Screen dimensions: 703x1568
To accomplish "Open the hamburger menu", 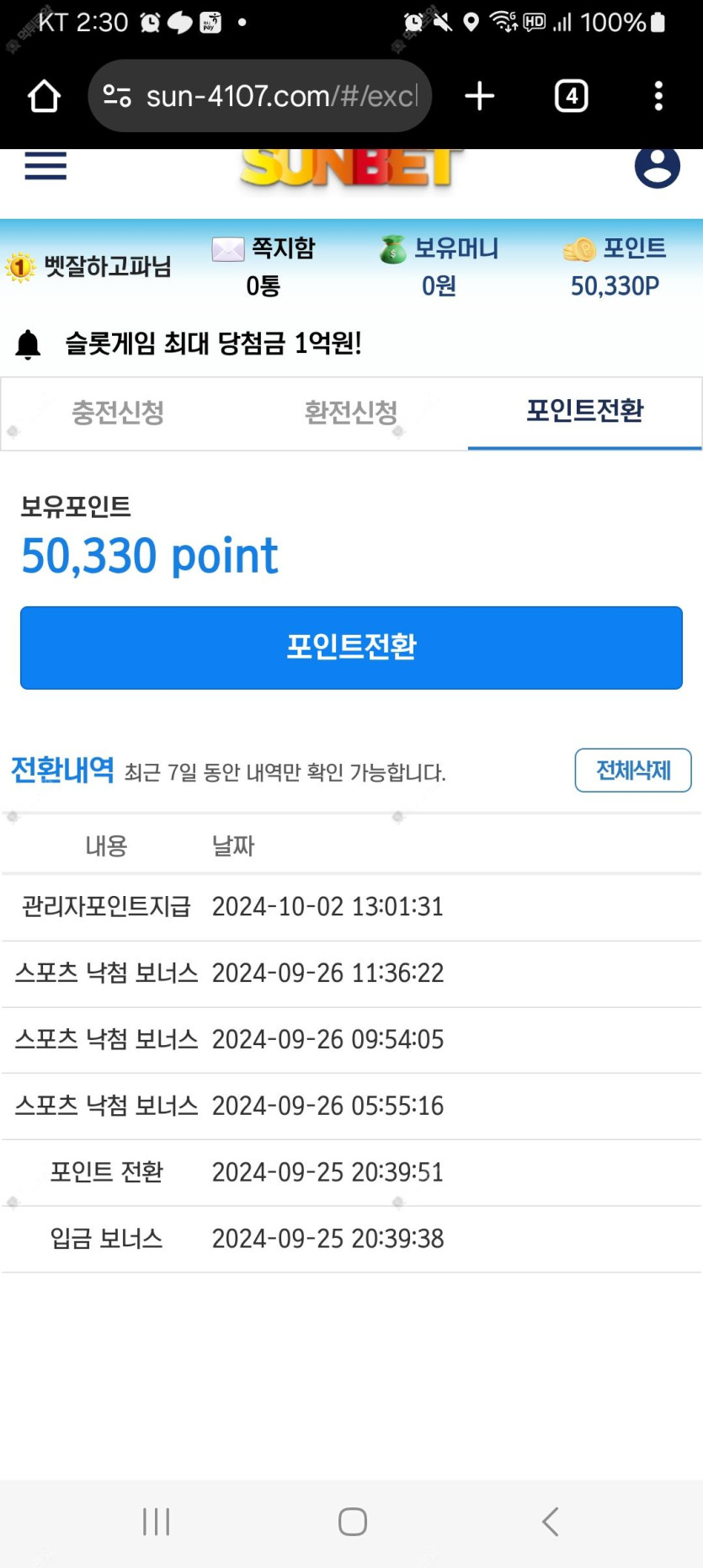I will [x=45, y=166].
